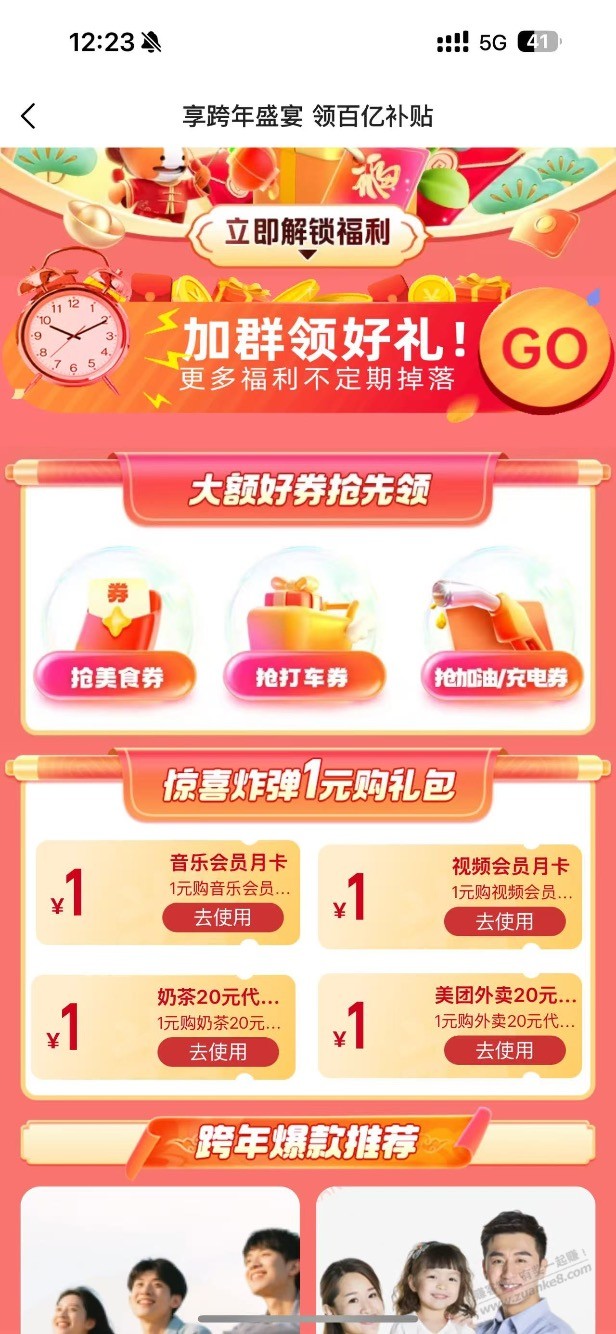Tap 去使用 on 奶茶20元 coupon
The image size is (616, 1334).
217,1051
